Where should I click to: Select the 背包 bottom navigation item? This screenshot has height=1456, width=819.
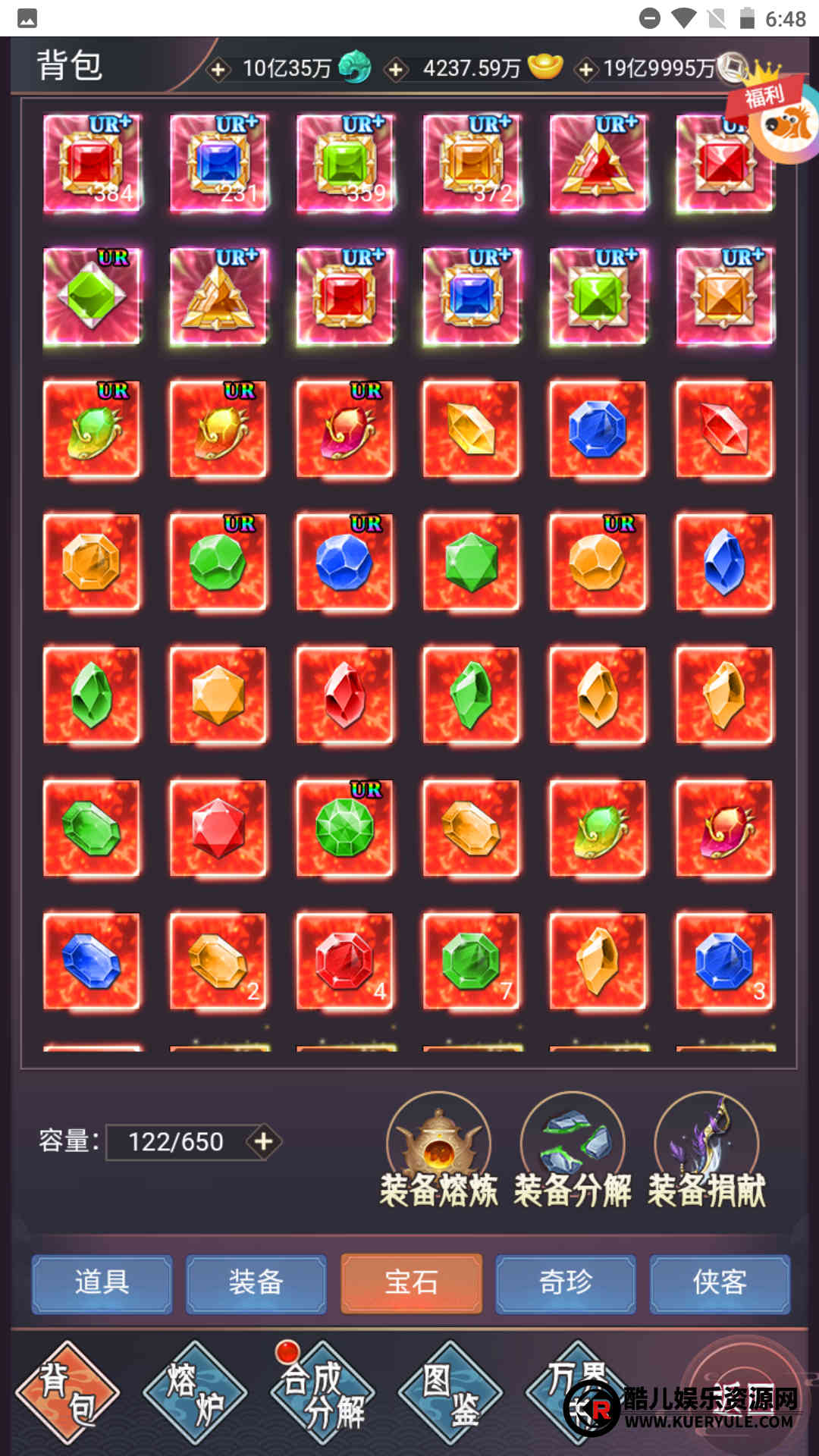[x=67, y=1393]
